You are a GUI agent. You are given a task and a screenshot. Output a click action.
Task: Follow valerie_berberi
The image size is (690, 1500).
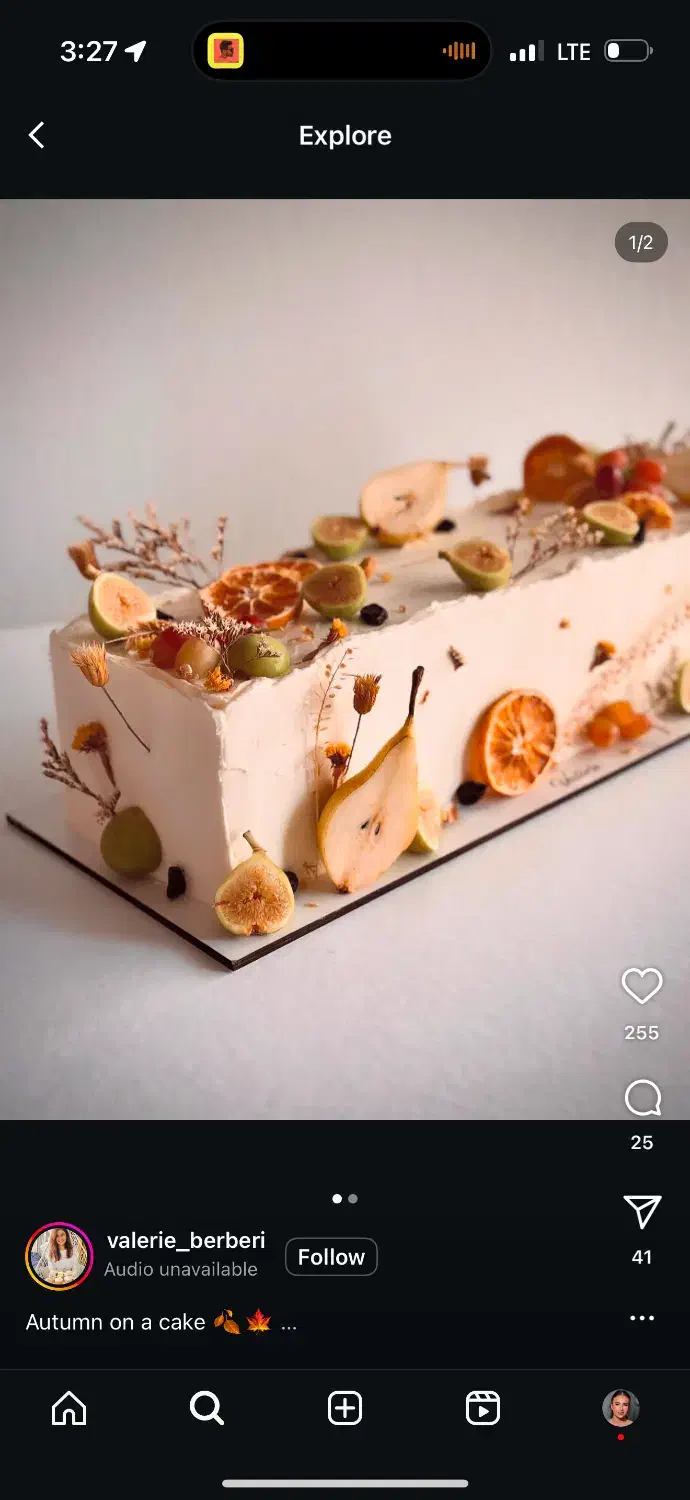pos(331,1257)
